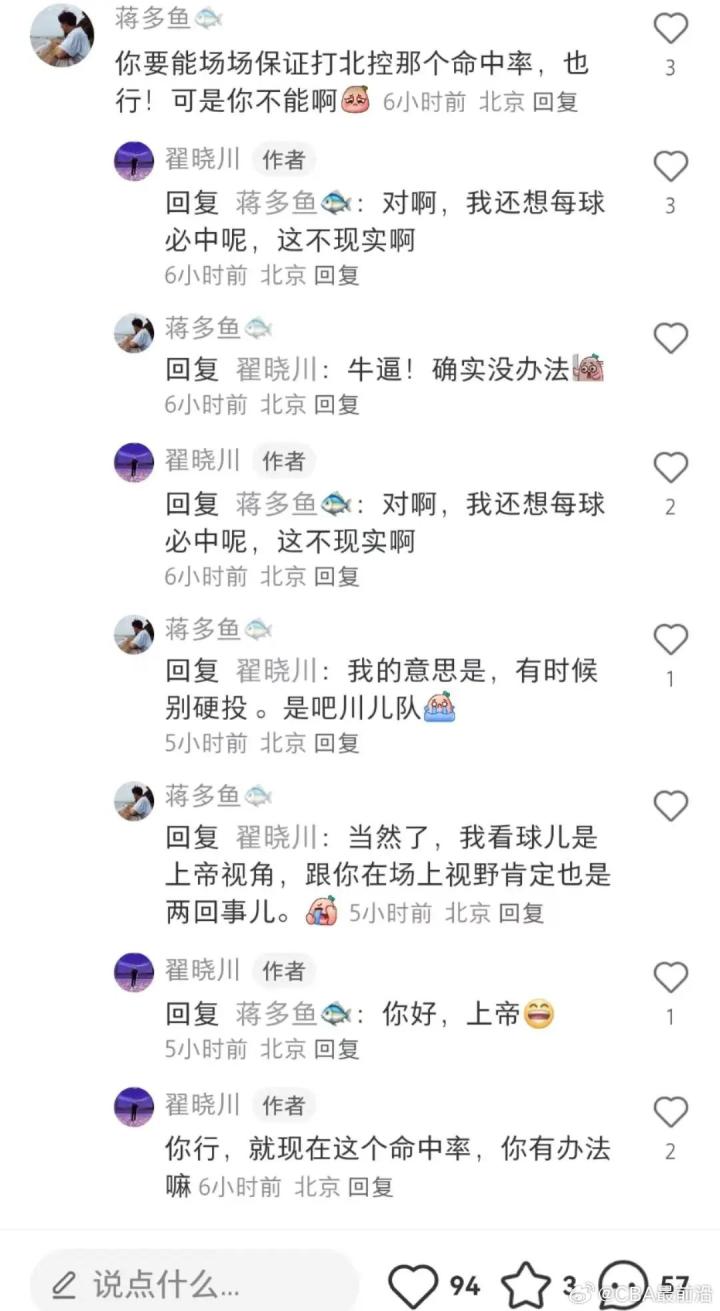Like the reply "牛逼！确实没办法"
720x1311 pixels.
pyautogui.click(x=670, y=339)
